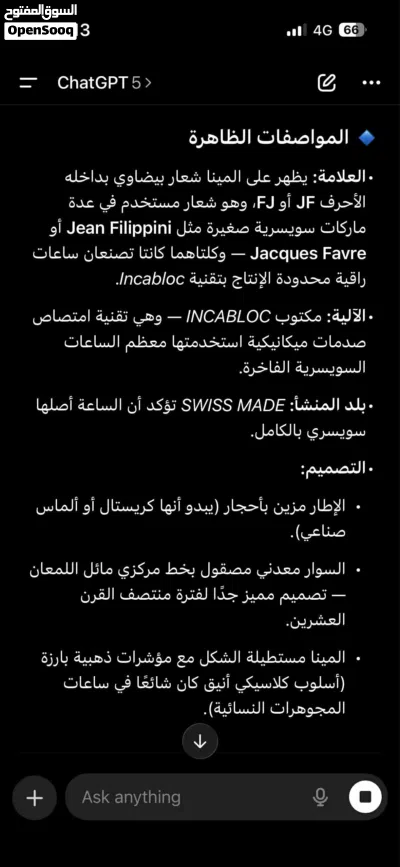Start a new chat with the compose icon
The image size is (400, 867).
326,83
